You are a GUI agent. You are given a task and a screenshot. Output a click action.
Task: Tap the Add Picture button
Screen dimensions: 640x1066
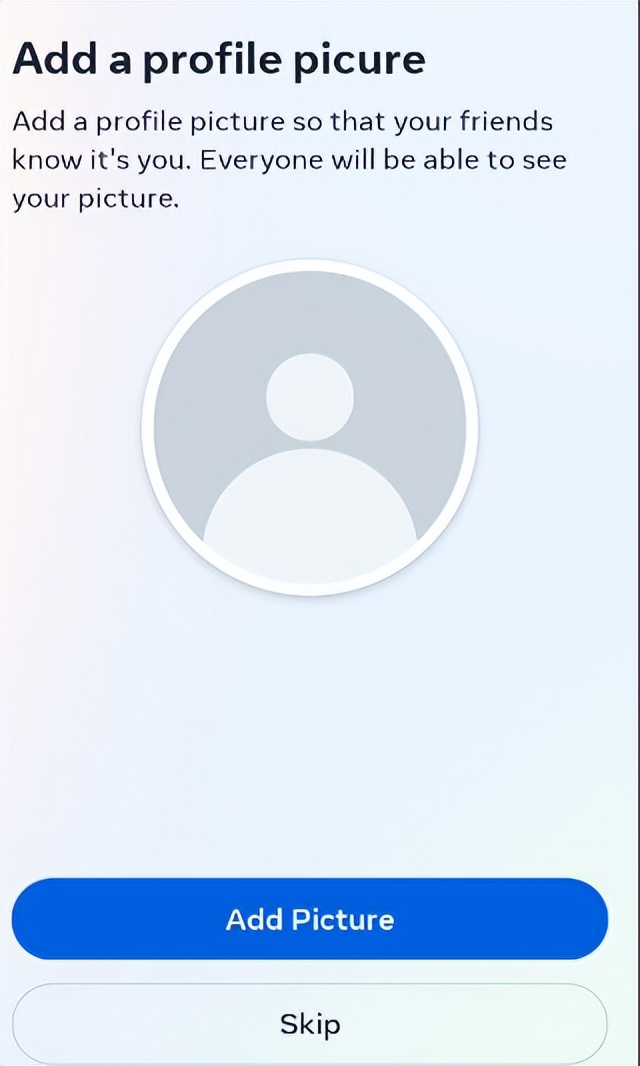point(309,919)
